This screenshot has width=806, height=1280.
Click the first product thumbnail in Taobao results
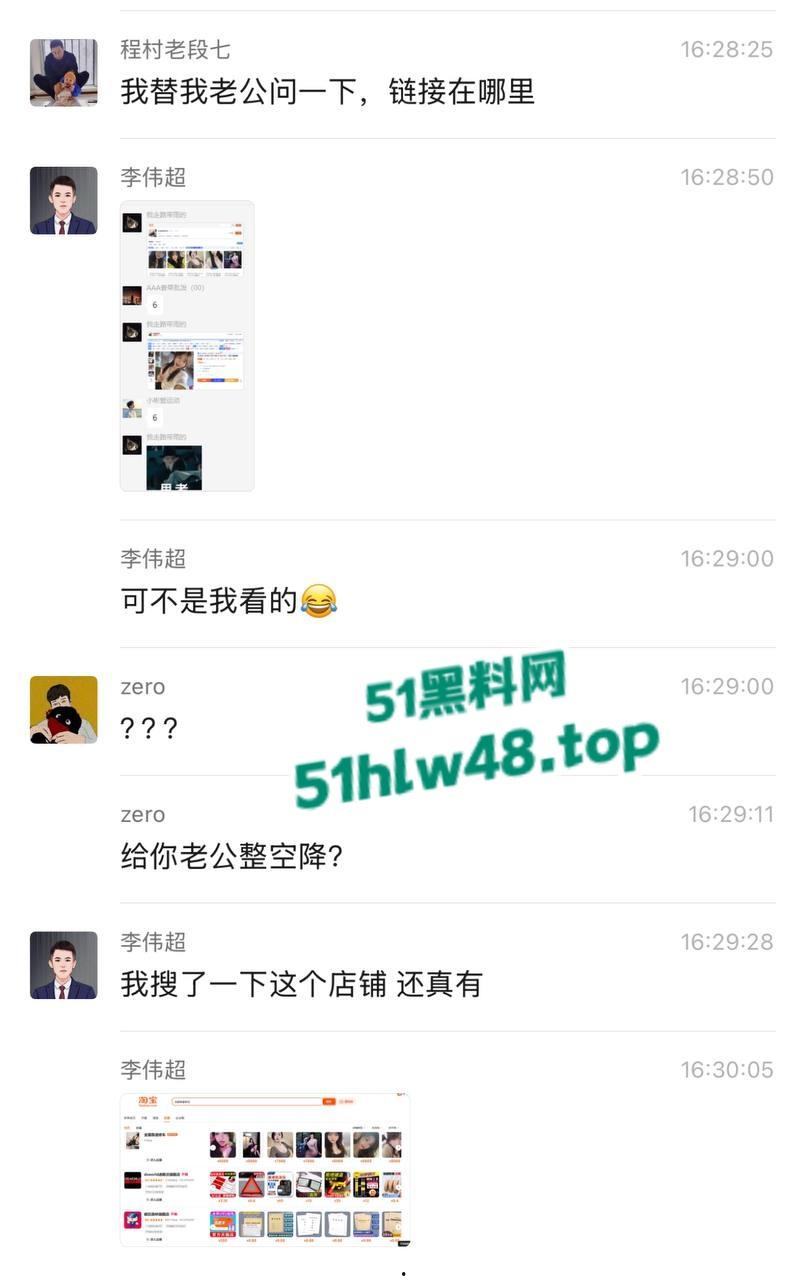click(x=222, y=1144)
